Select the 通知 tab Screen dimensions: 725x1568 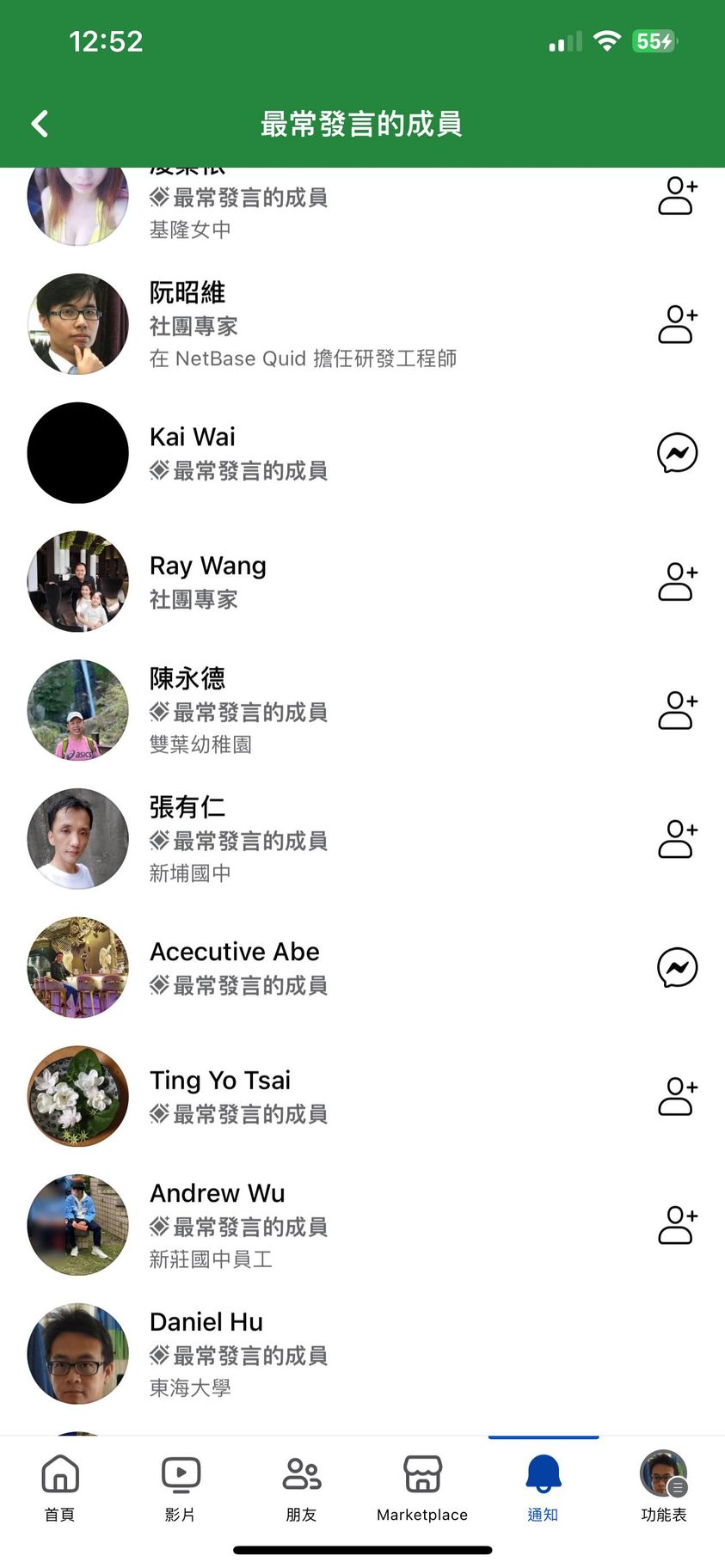[x=543, y=1487]
